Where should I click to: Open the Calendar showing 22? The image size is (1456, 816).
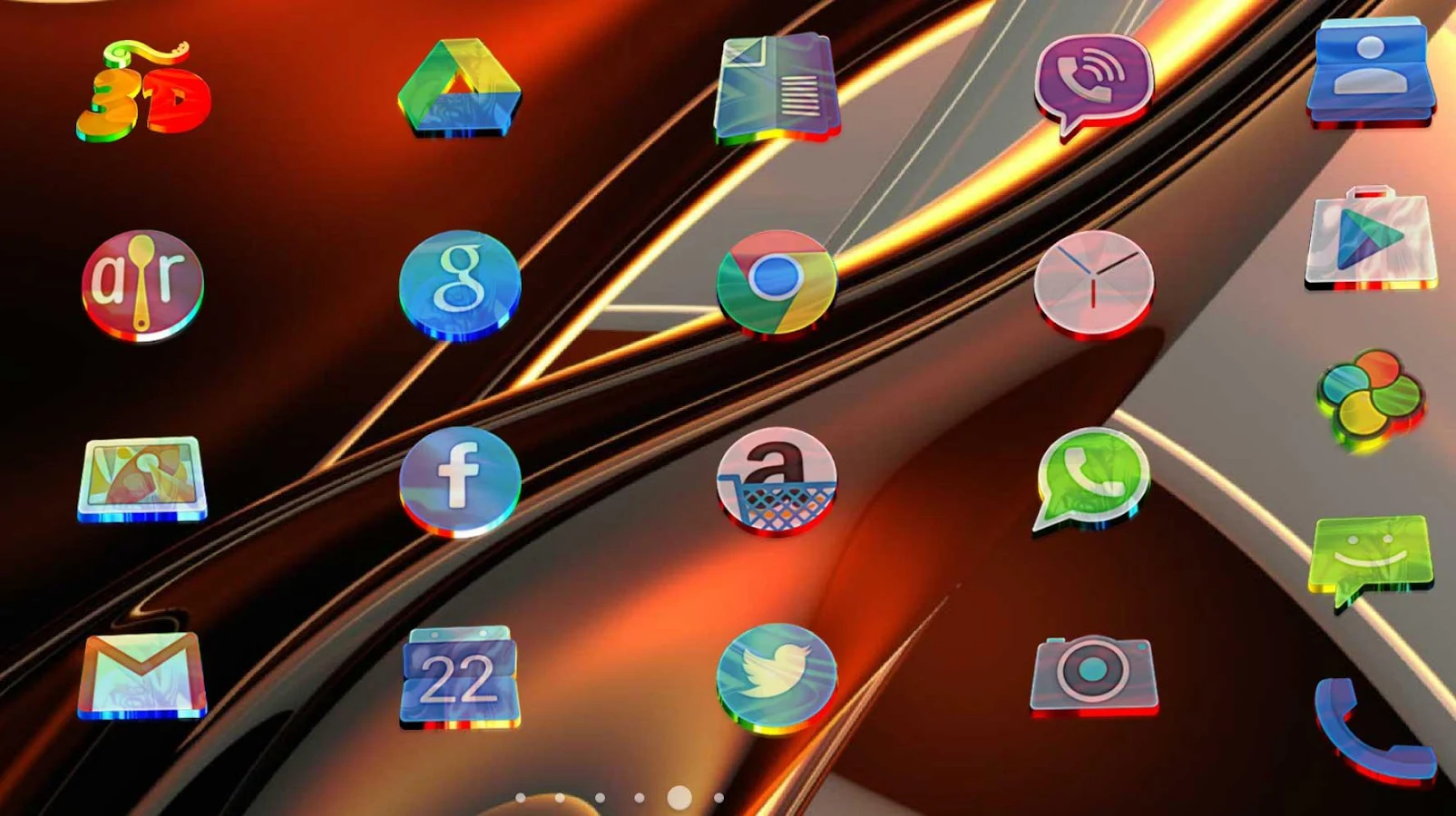pos(459,677)
